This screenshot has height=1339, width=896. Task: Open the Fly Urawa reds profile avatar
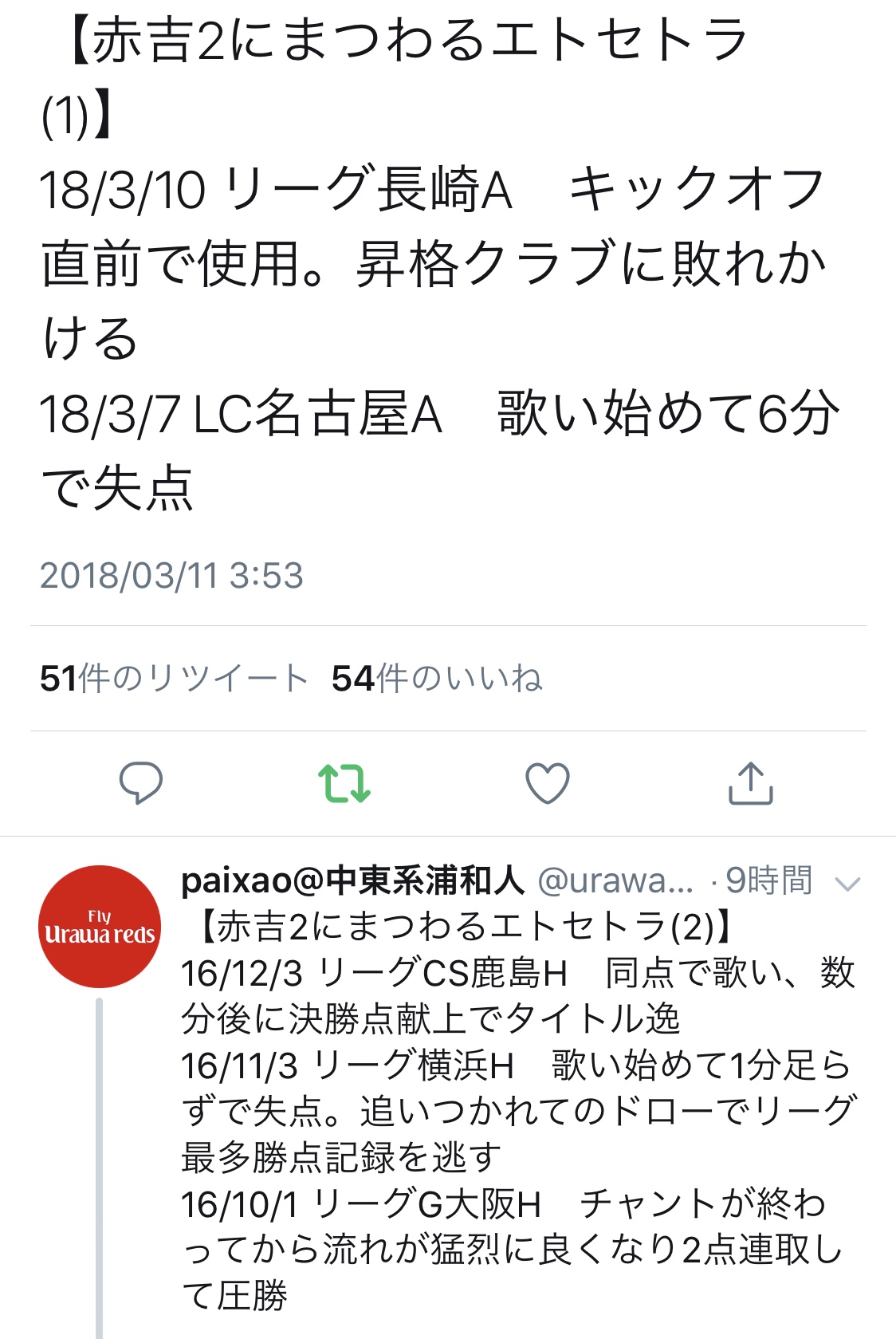(x=100, y=927)
